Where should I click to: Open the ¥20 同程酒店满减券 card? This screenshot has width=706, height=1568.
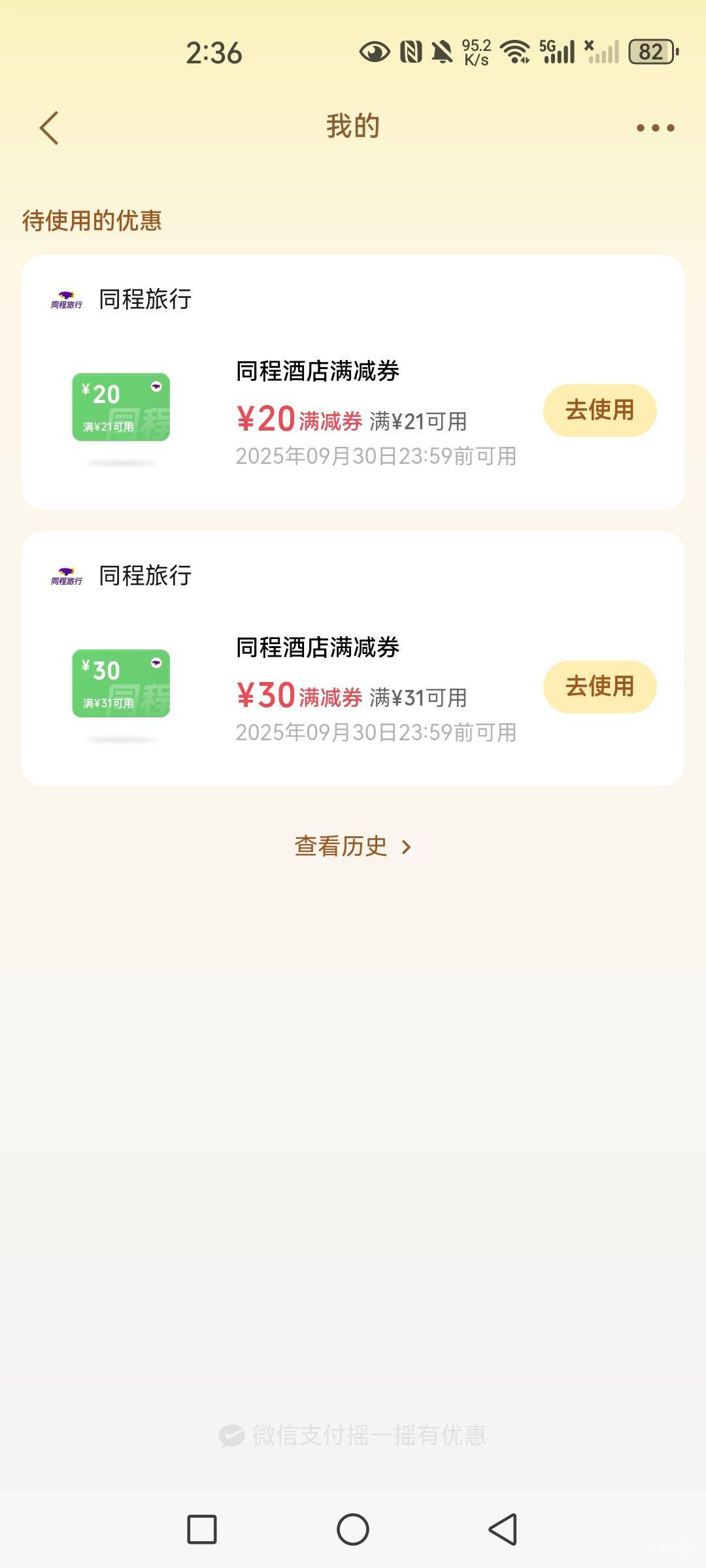coord(353,382)
